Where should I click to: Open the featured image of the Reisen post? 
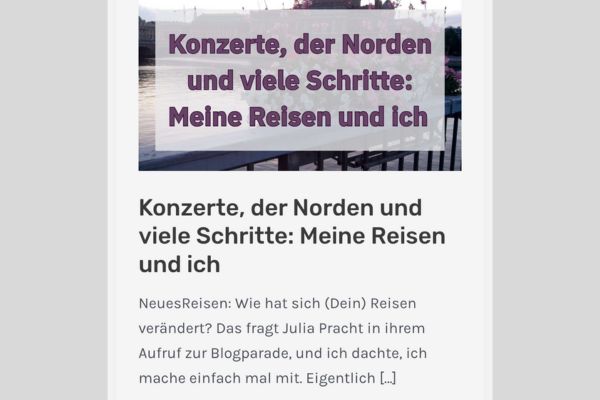pyautogui.click(x=299, y=85)
